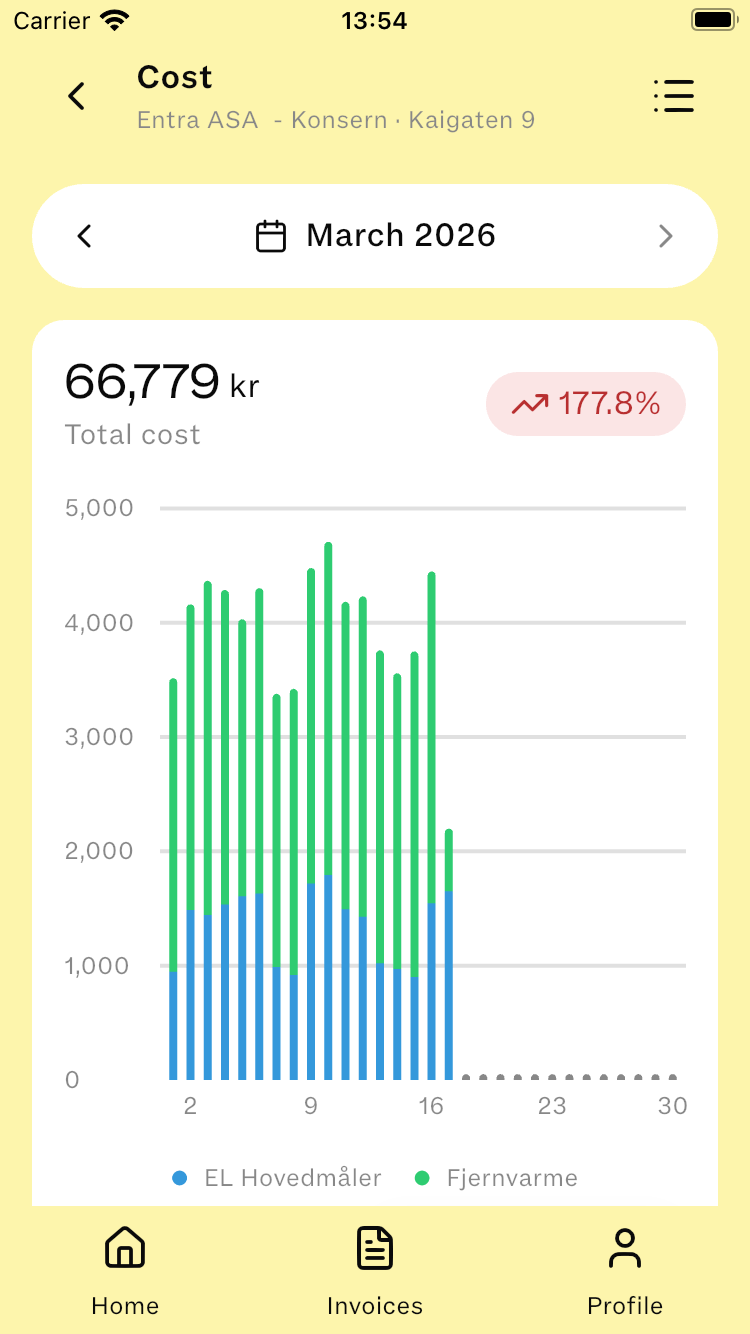
Task: Toggle EL Hovedmåler legend series
Action: [x=277, y=1178]
